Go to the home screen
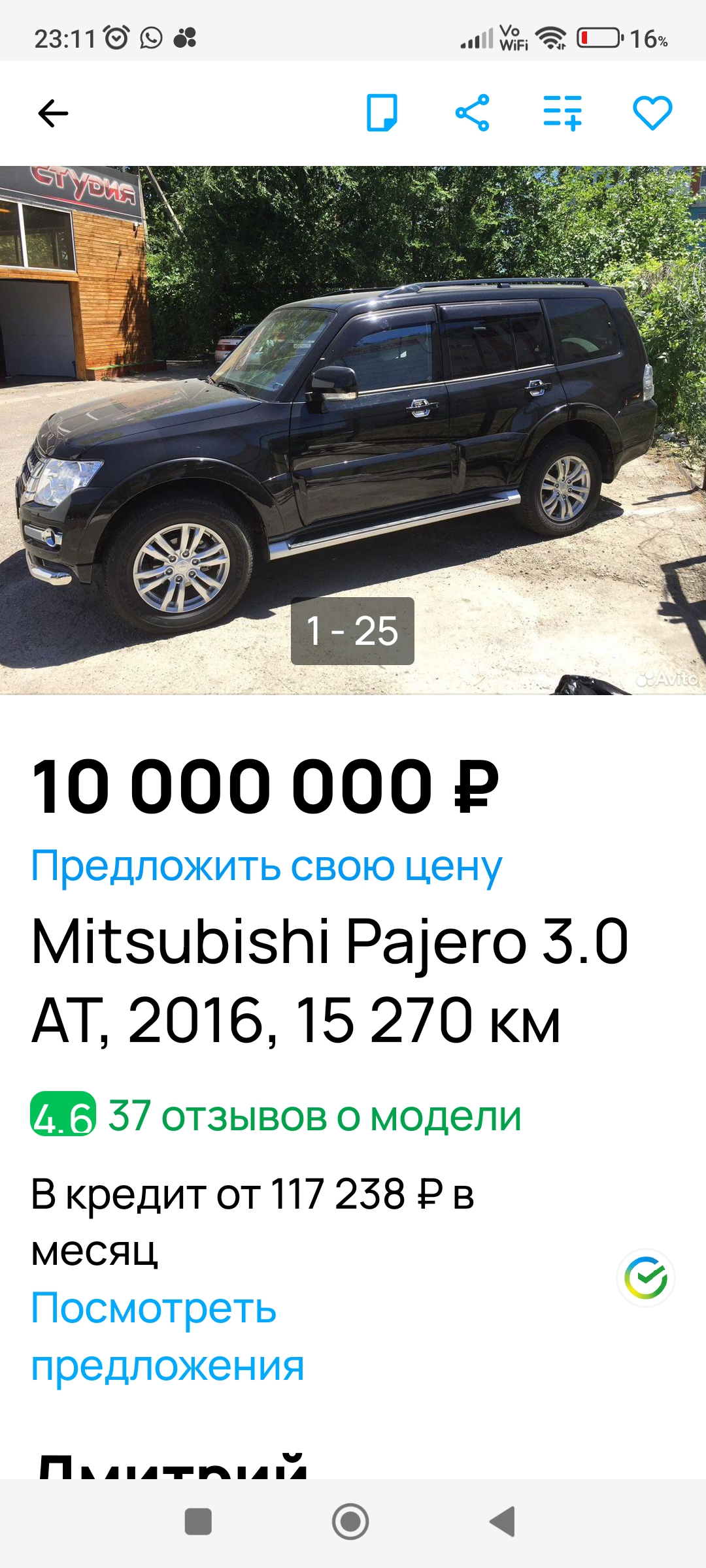706x1568 pixels. tap(350, 1521)
